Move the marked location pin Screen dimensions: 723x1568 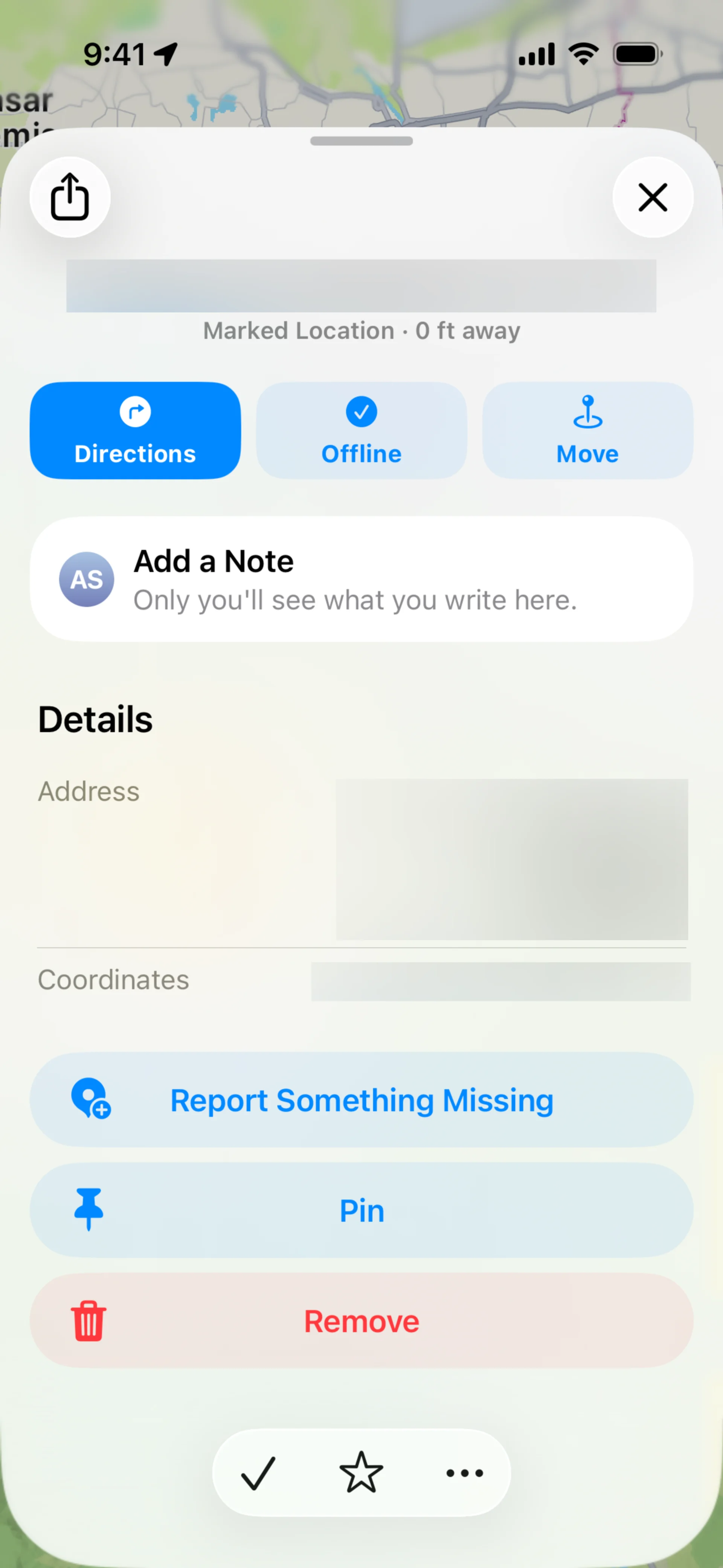pyautogui.click(x=587, y=430)
